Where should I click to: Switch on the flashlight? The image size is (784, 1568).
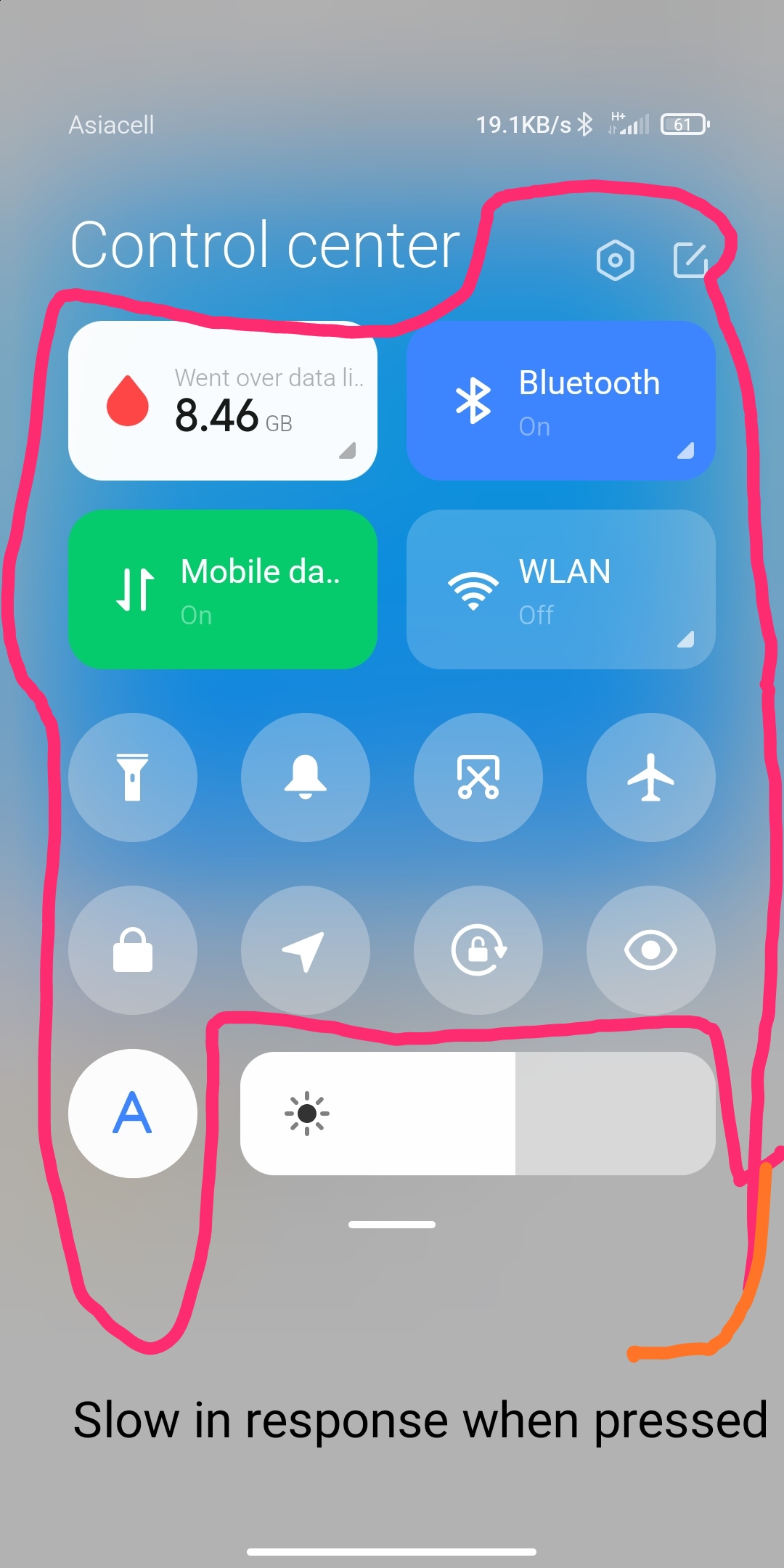coord(133,777)
